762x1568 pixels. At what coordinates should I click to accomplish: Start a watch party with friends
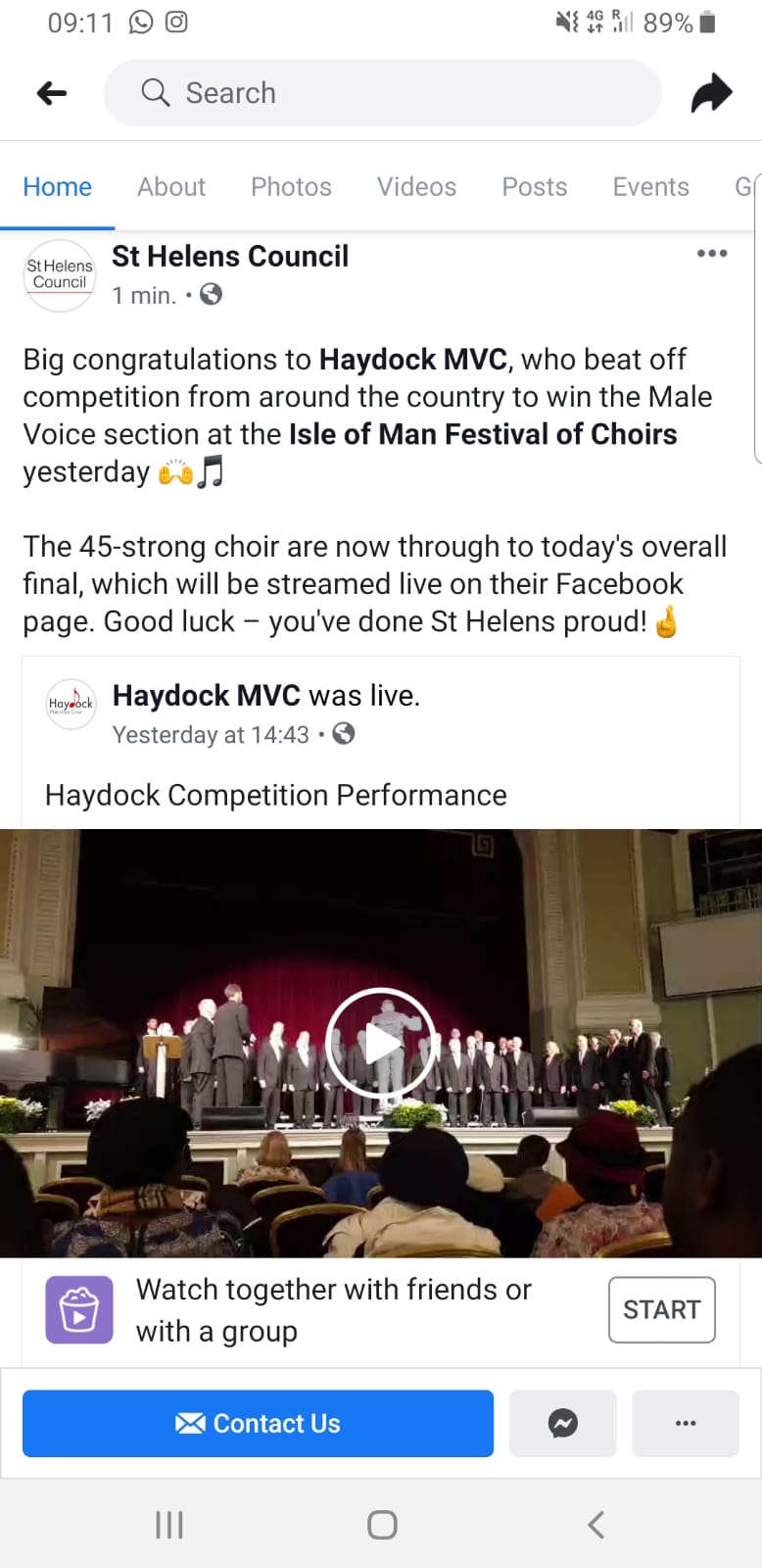(x=661, y=1309)
